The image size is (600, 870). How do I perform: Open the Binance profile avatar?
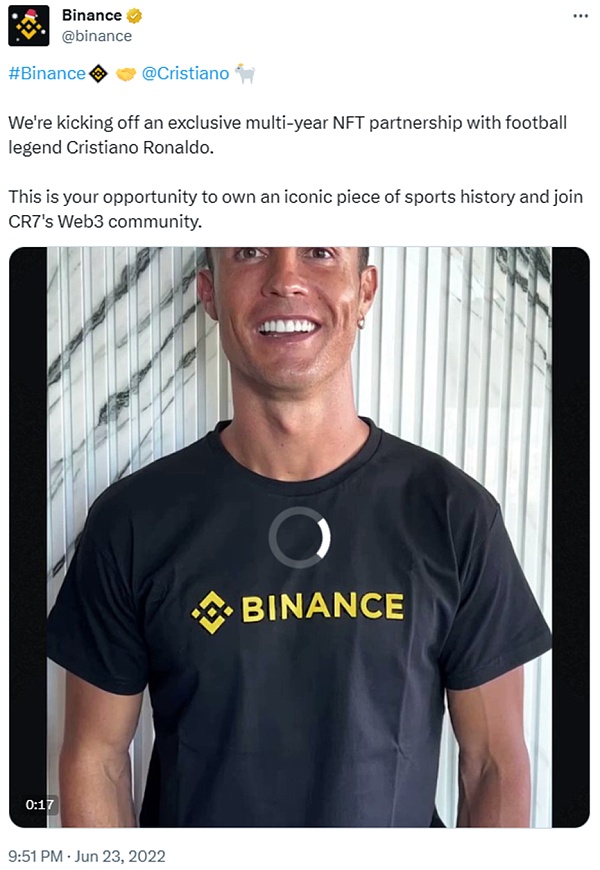click(28, 25)
